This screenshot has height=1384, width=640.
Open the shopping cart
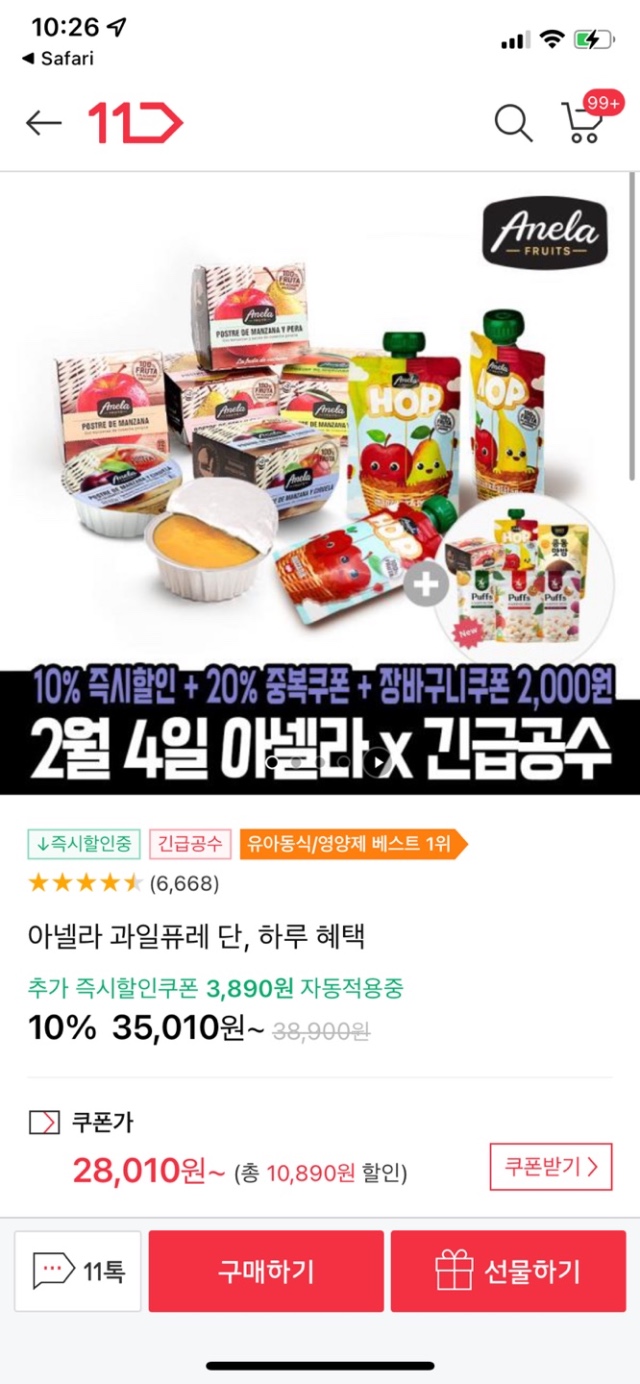(582, 122)
